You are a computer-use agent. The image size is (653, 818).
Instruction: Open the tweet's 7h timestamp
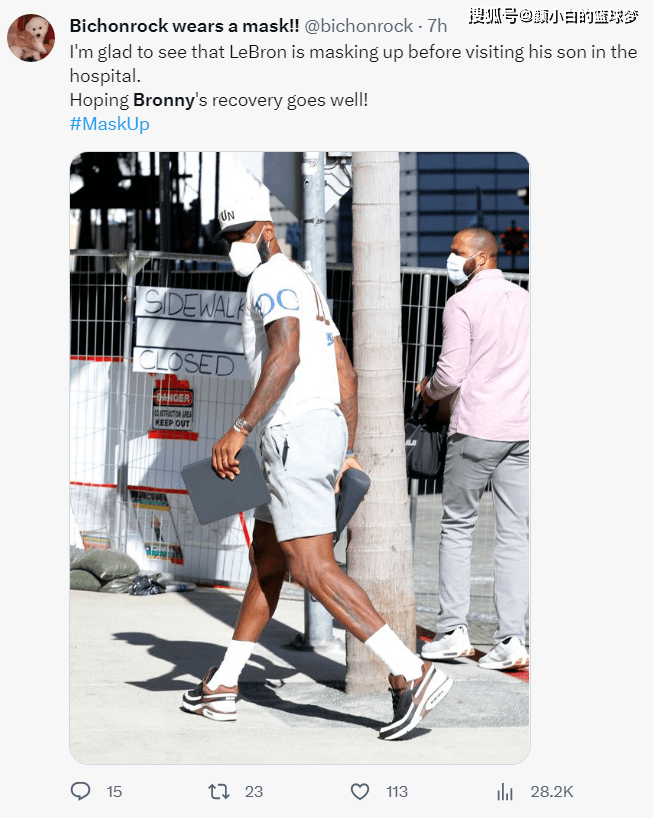[x=438, y=26]
